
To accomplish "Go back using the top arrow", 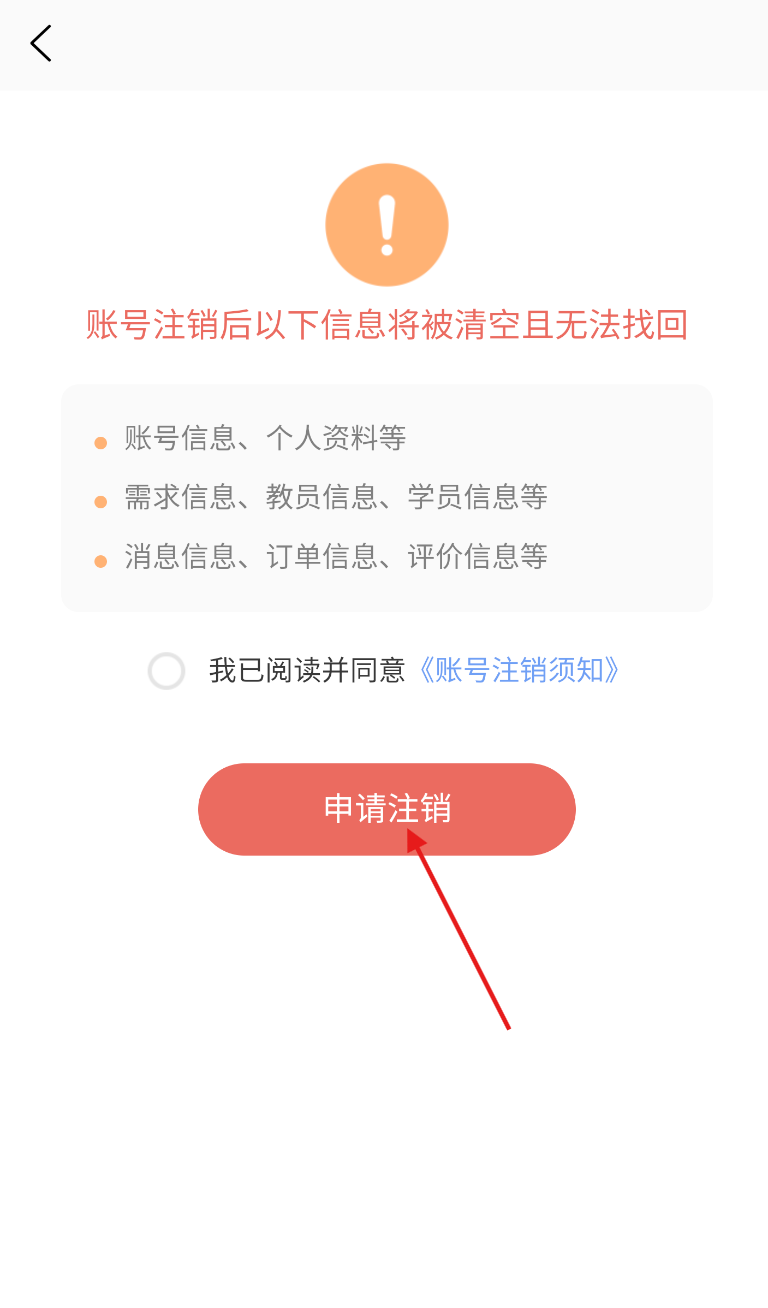I will 41,44.
